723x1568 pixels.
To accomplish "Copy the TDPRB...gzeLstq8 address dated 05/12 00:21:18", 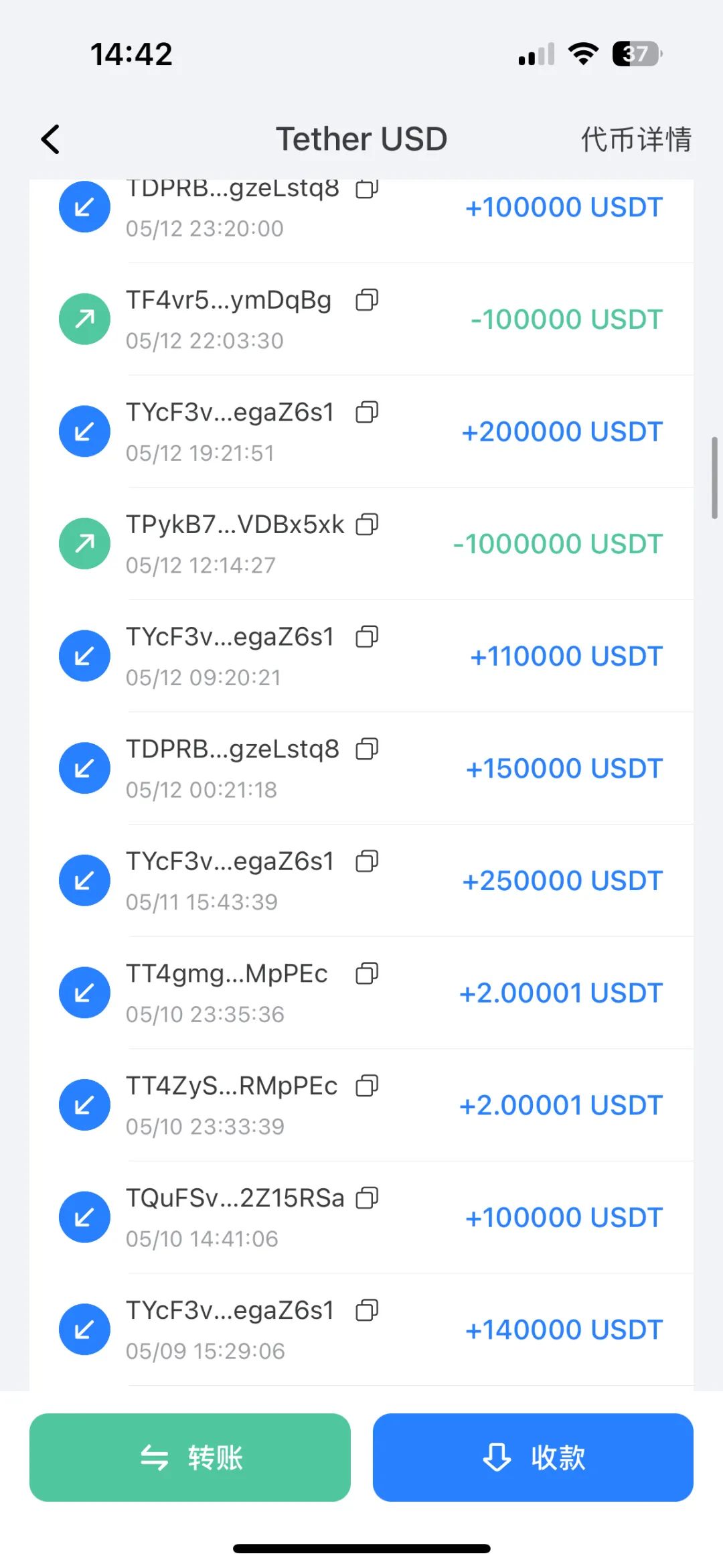I will pos(367,750).
